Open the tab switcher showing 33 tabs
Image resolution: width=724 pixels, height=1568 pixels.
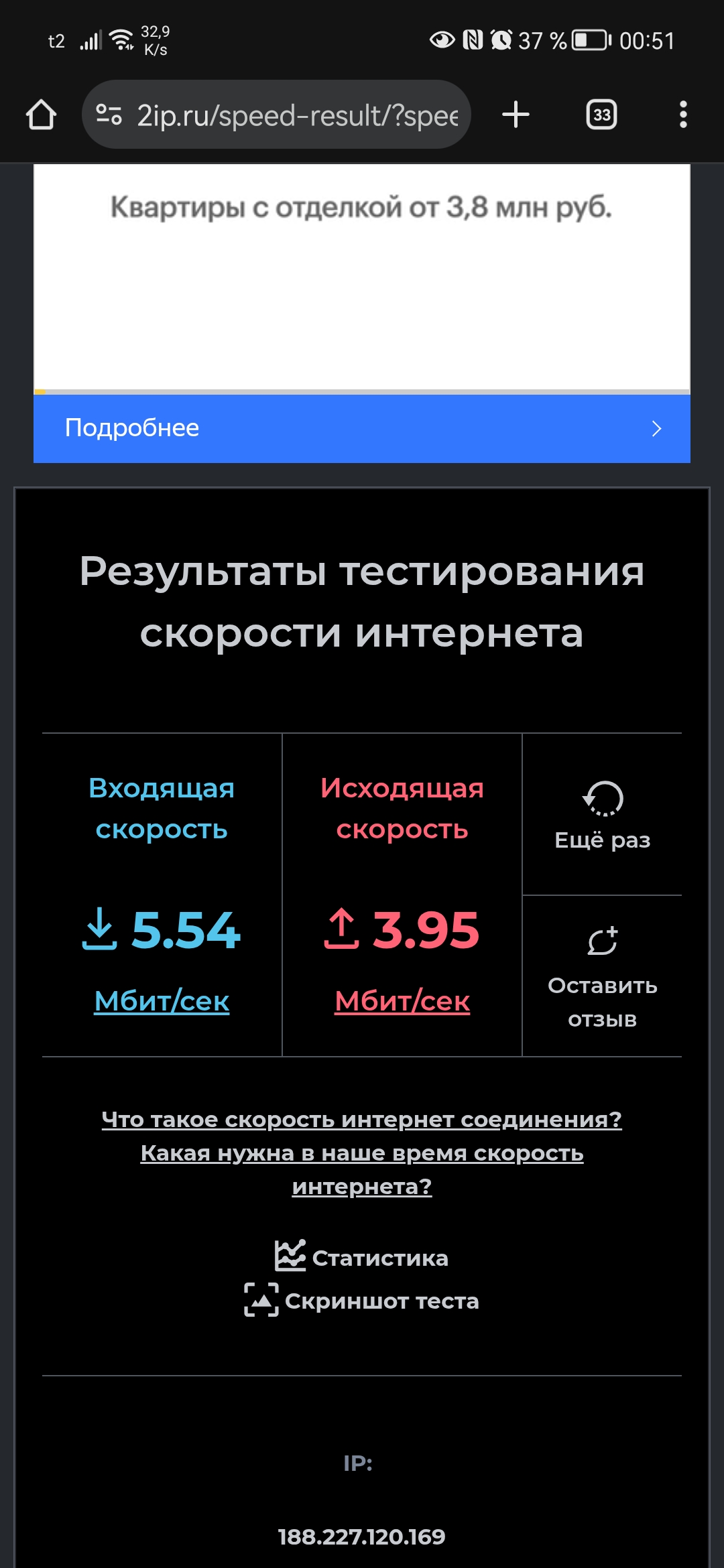pos(601,115)
